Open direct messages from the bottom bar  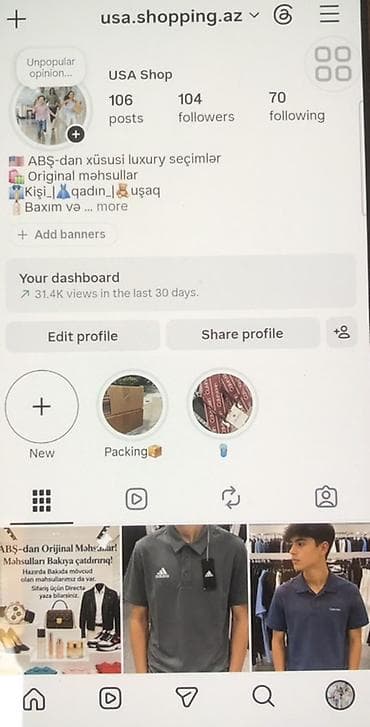[x=187, y=697]
